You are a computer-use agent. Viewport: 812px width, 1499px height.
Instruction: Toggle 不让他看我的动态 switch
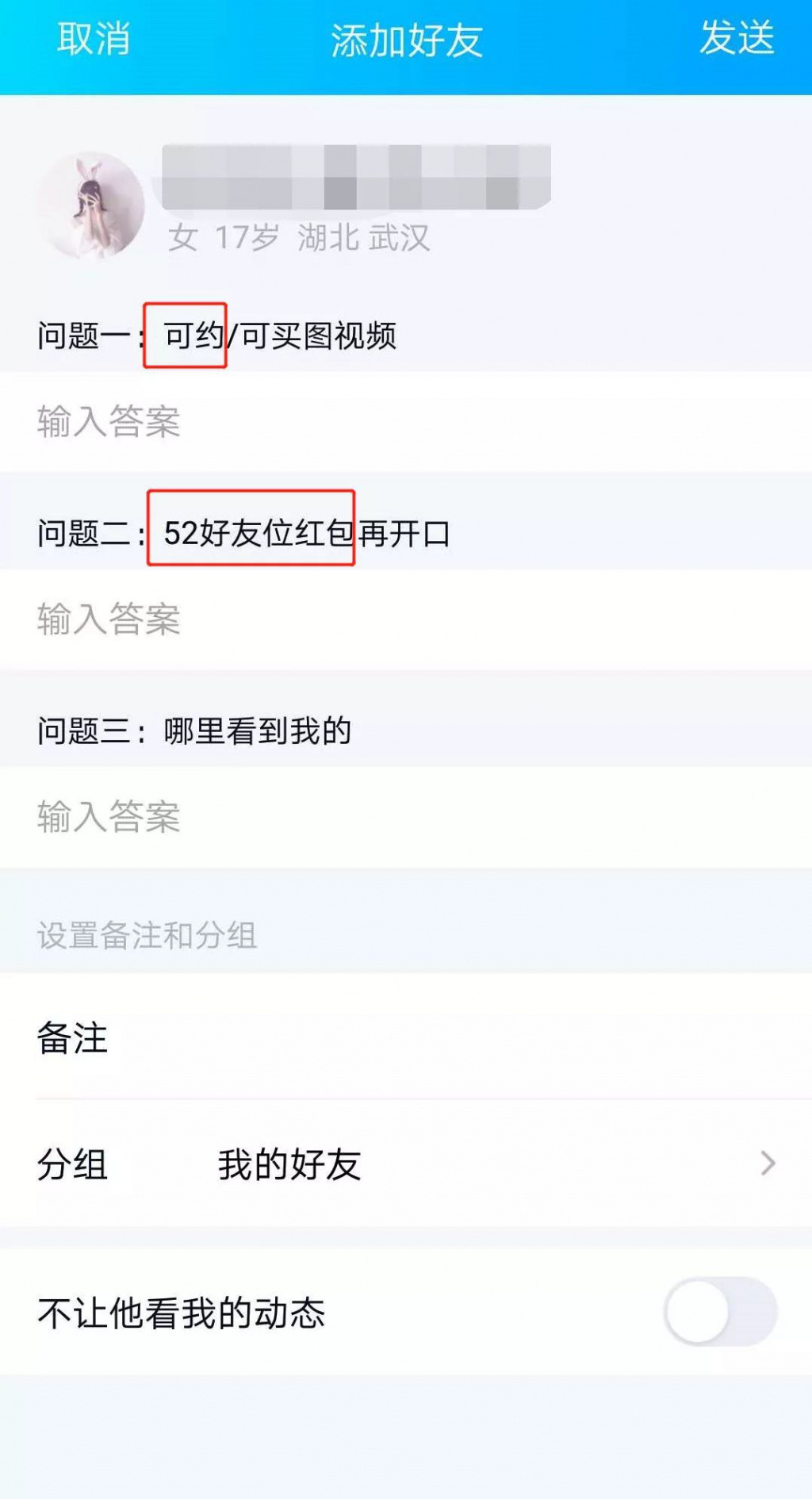(x=720, y=1311)
